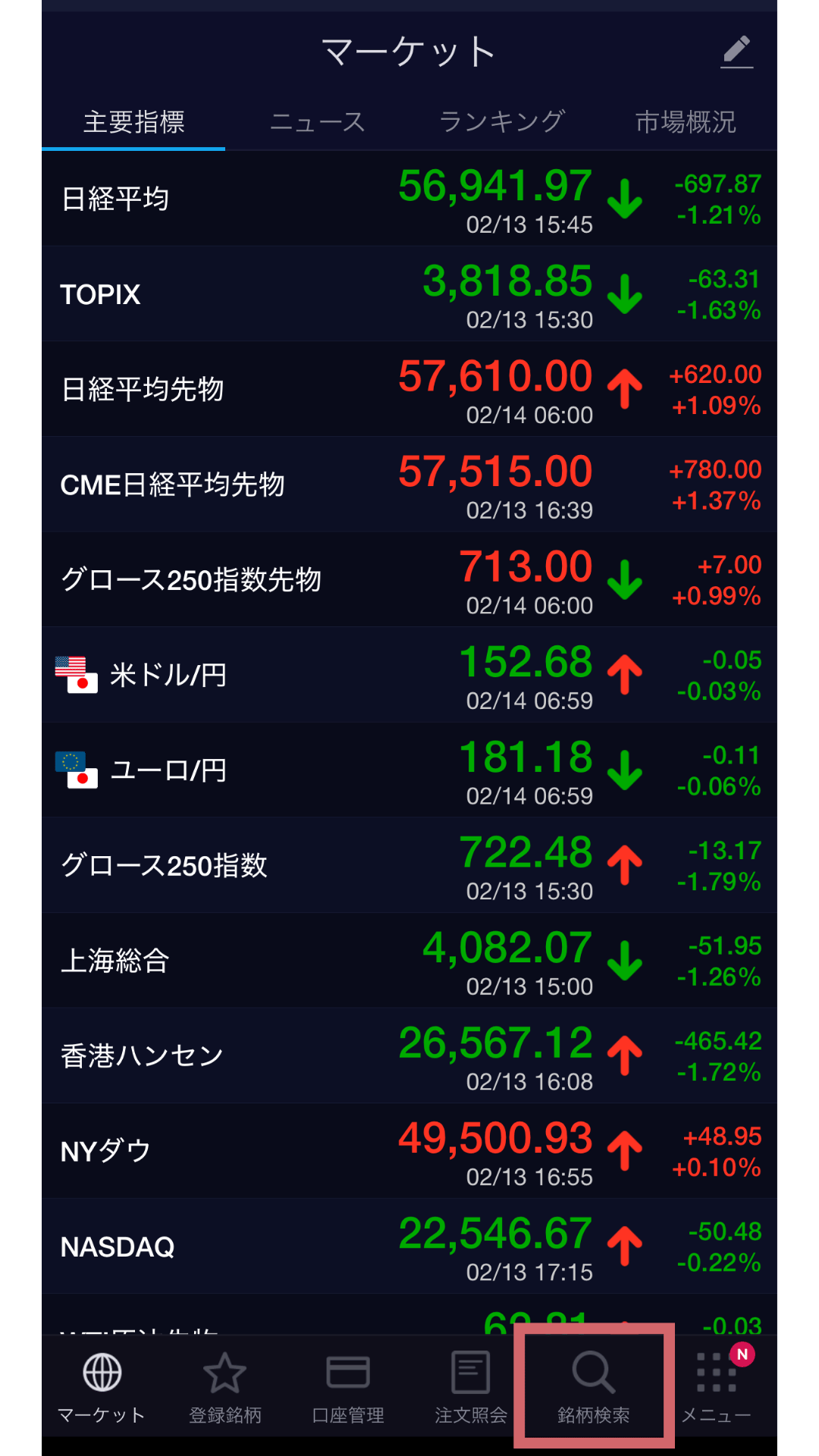View ユーロ/円 exchange rate

point(409,770)
